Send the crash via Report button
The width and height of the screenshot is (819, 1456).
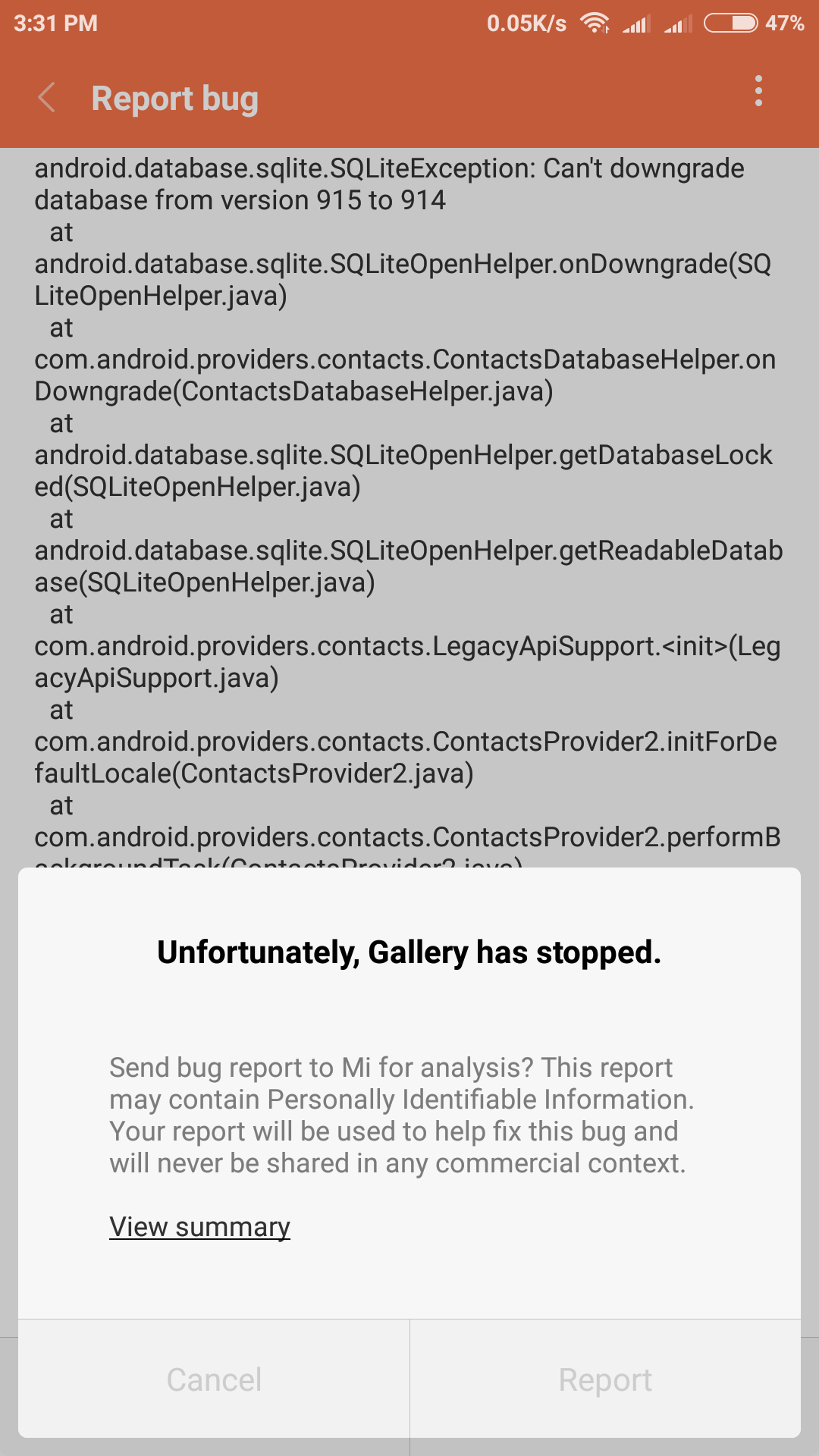(x=605, y=1379)
